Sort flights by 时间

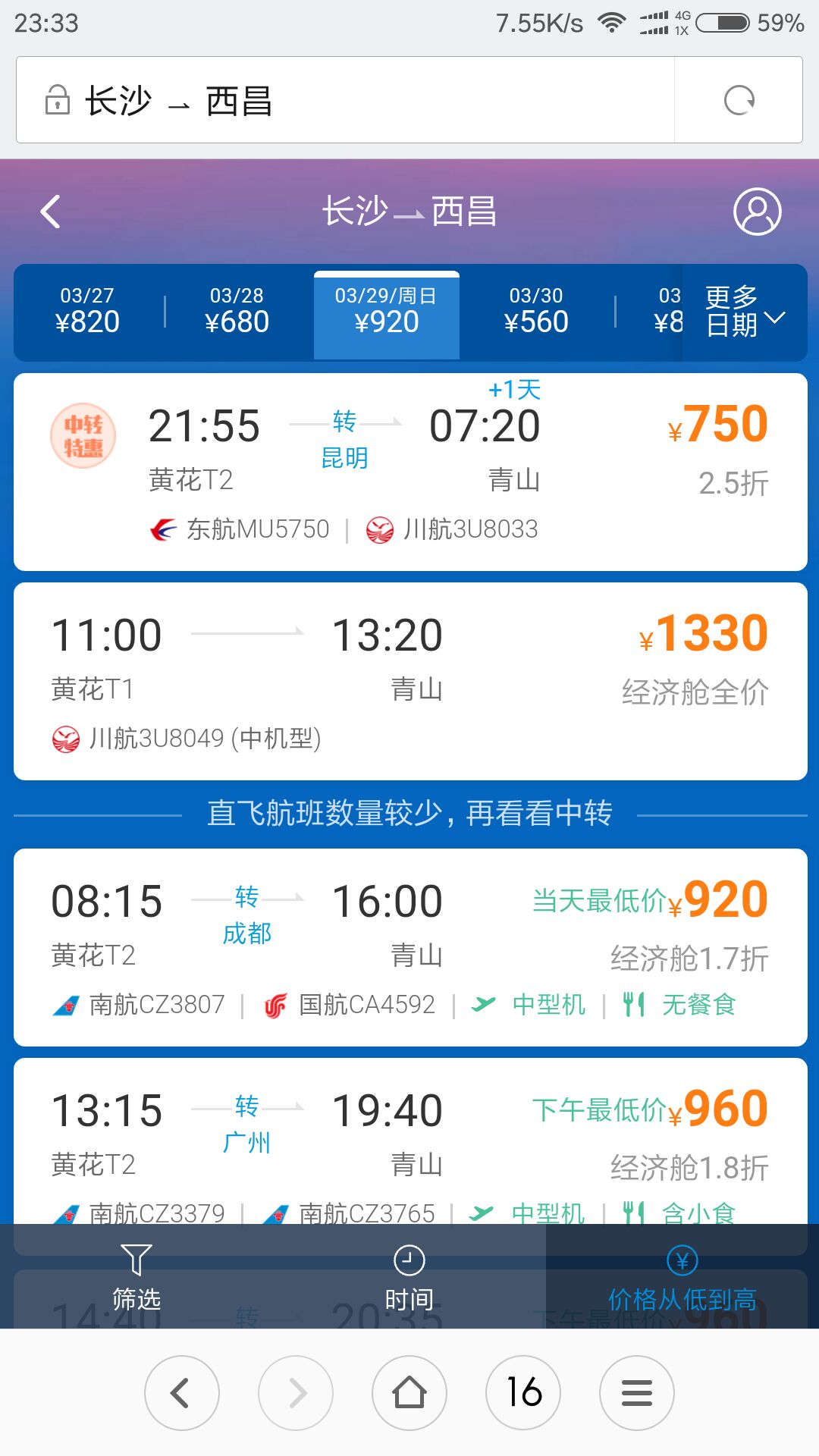click(409, 1277)
